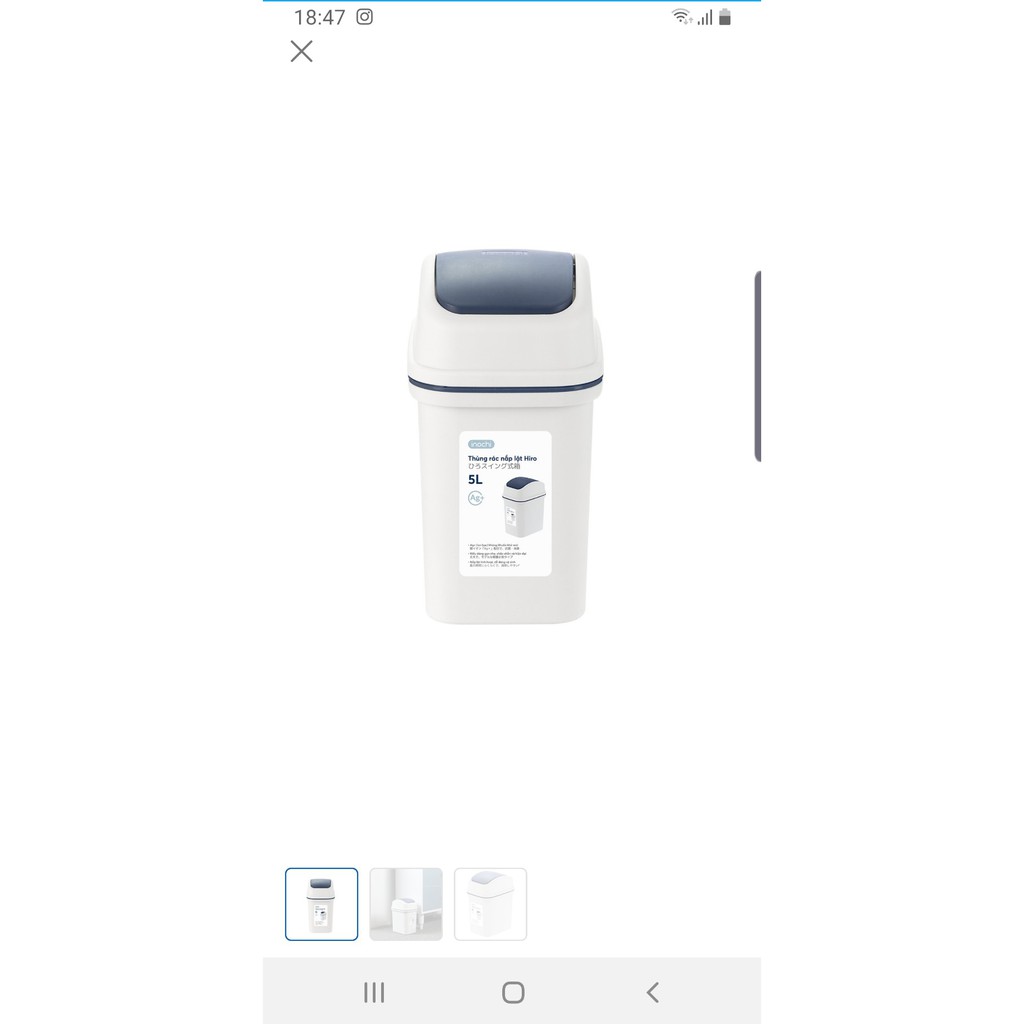1024x1024 pixels.
Task: Select the first thumbnail with the labeled bin
Action: (x=321, y=904)
